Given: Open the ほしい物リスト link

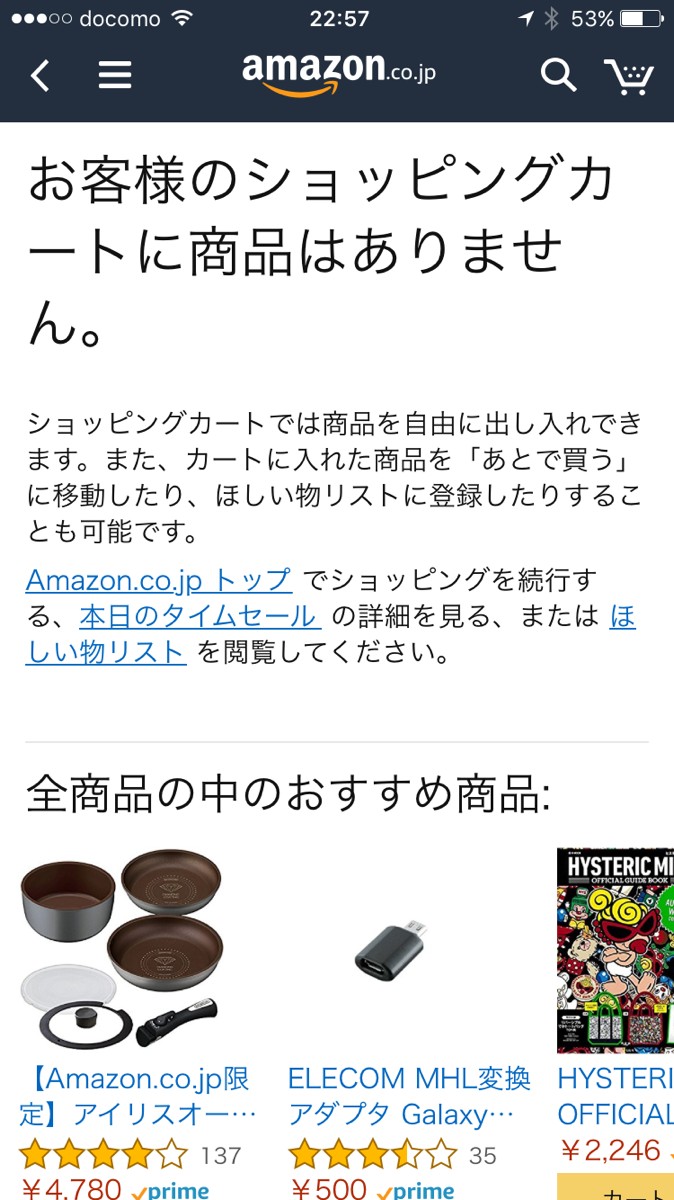Looking at the screenshot, I should click(x=331, y=634).
